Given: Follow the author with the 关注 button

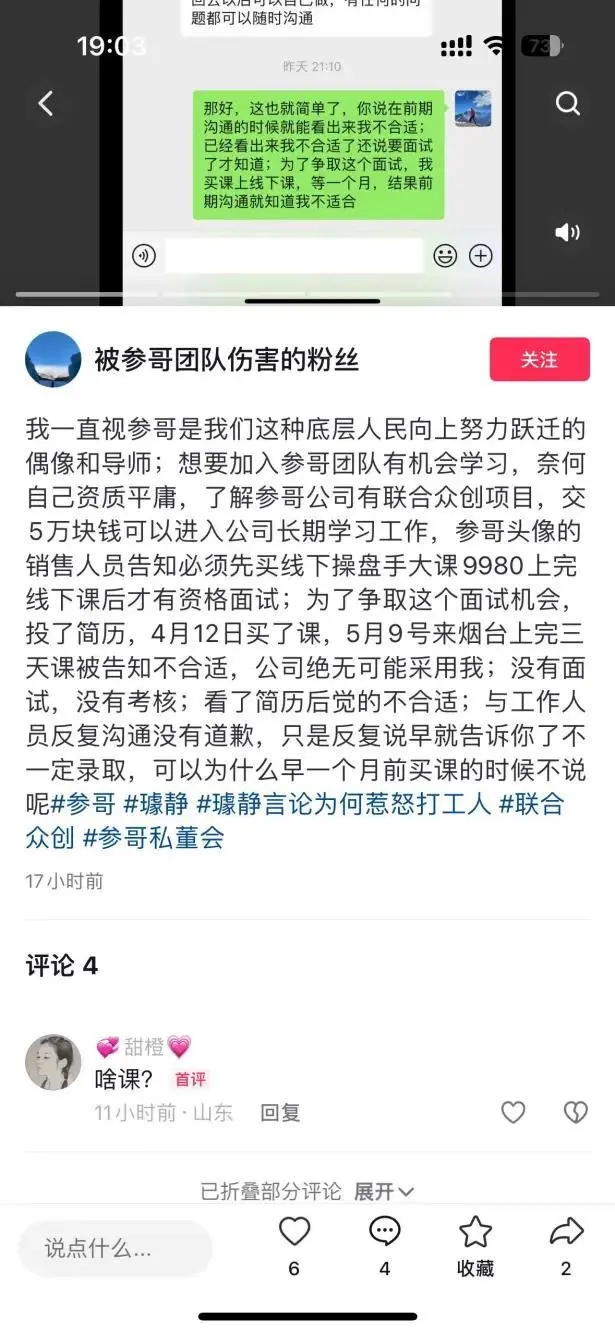Looking at the screenshot, I should 539,359.
